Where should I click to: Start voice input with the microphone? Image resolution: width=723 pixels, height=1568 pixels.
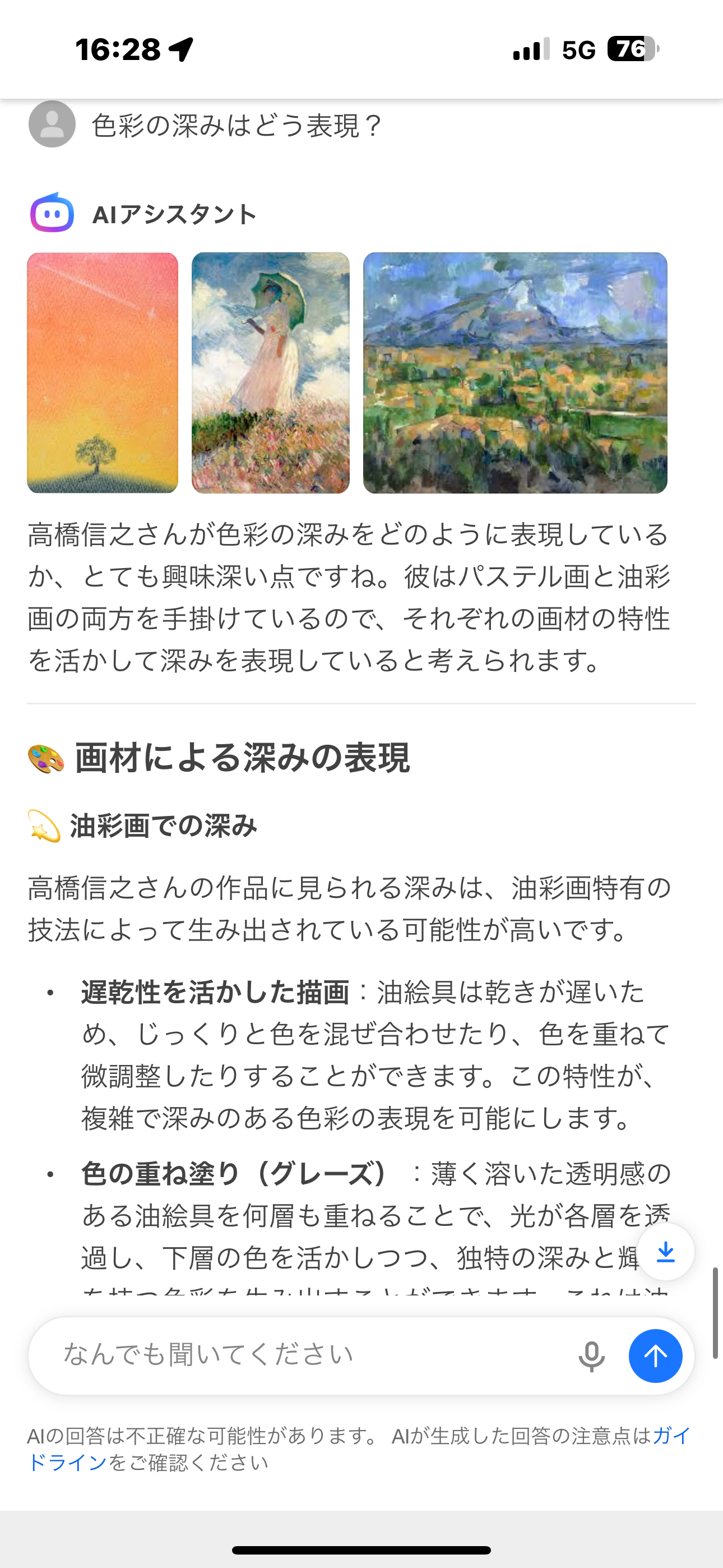[591, 1356]
